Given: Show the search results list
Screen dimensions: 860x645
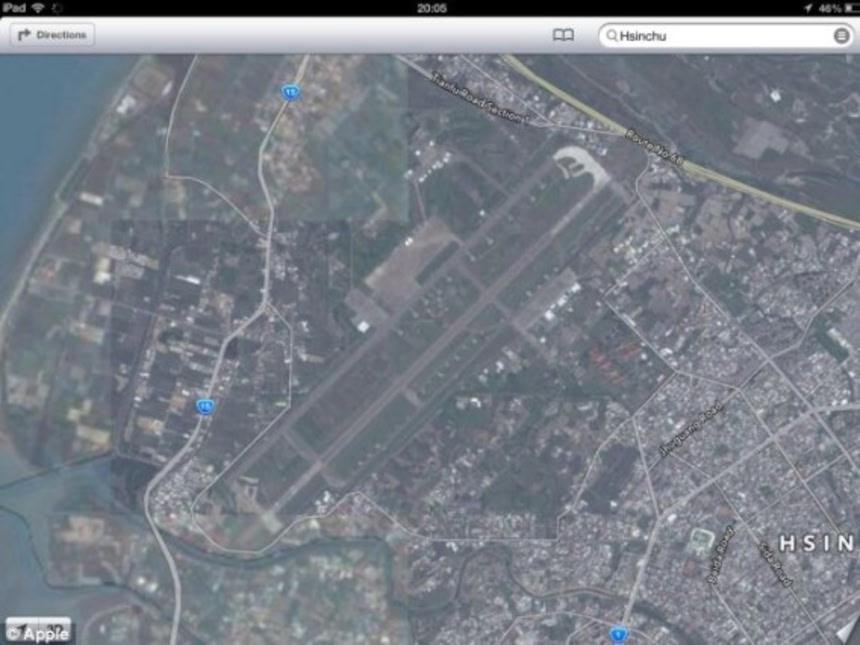Looking at the screenshot, I should click(x=841, y=36).
